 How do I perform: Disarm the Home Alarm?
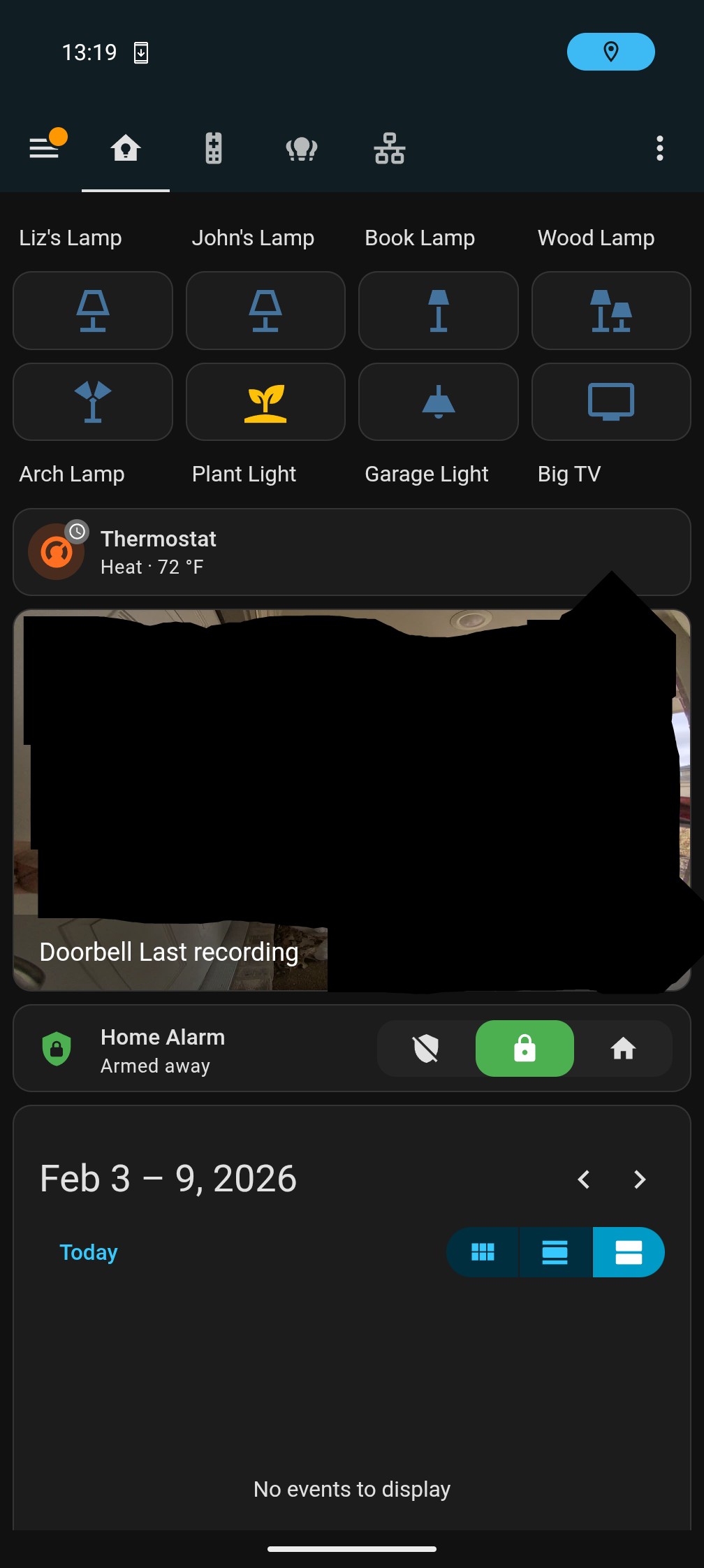point(425,1048)
